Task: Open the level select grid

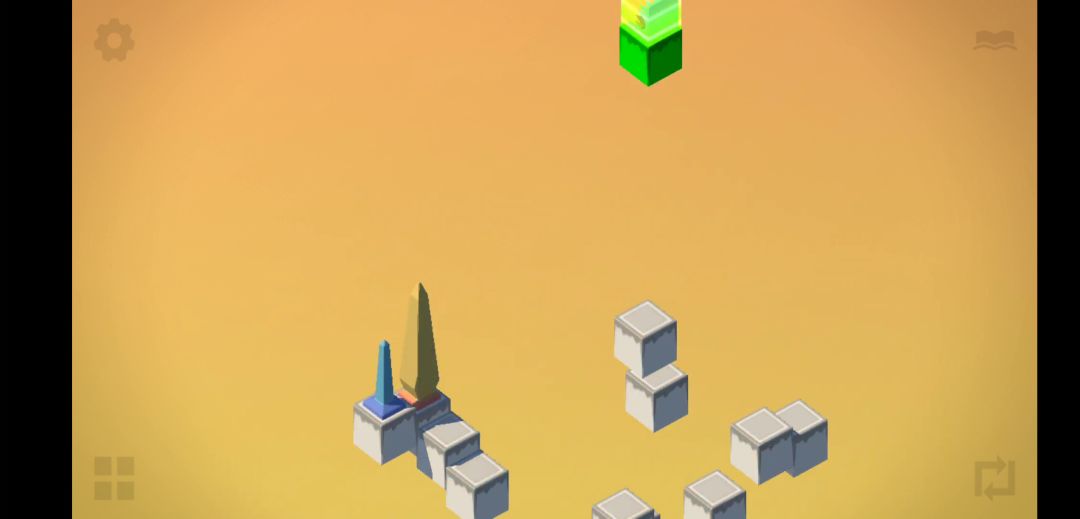Action: coord(114,478)
